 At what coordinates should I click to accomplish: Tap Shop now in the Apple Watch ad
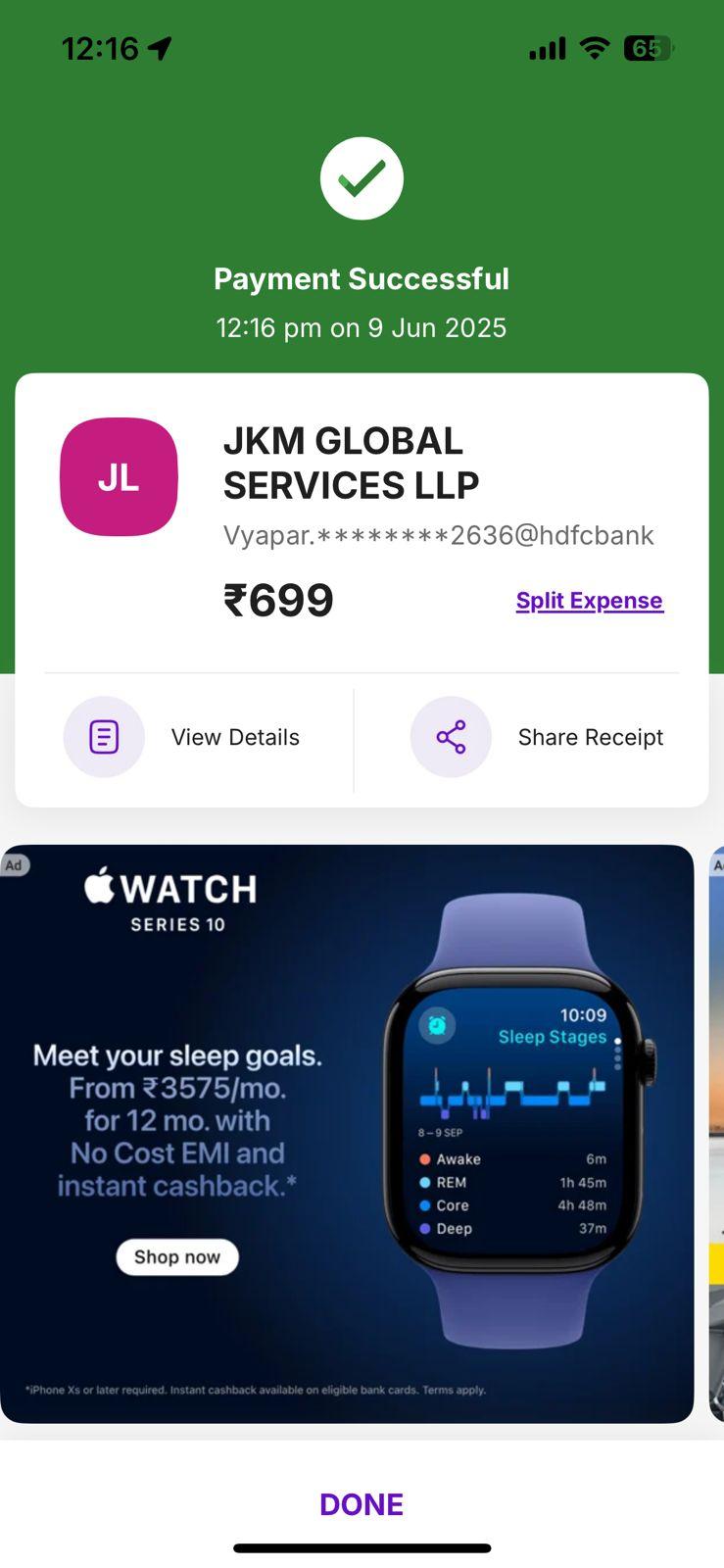[x=177, y=1257]
